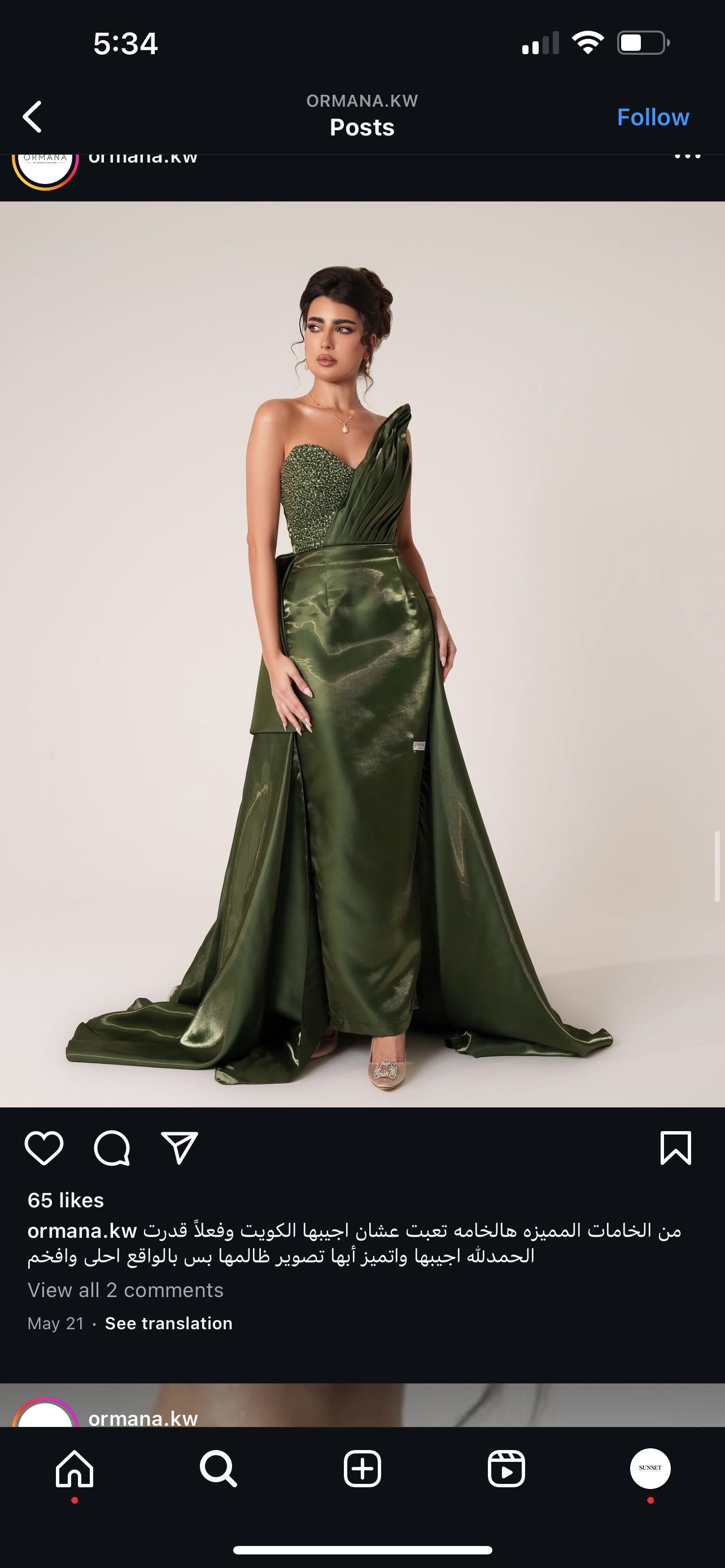
Task: Open your profile tab with Sunset avatar
Action: 650,1469
